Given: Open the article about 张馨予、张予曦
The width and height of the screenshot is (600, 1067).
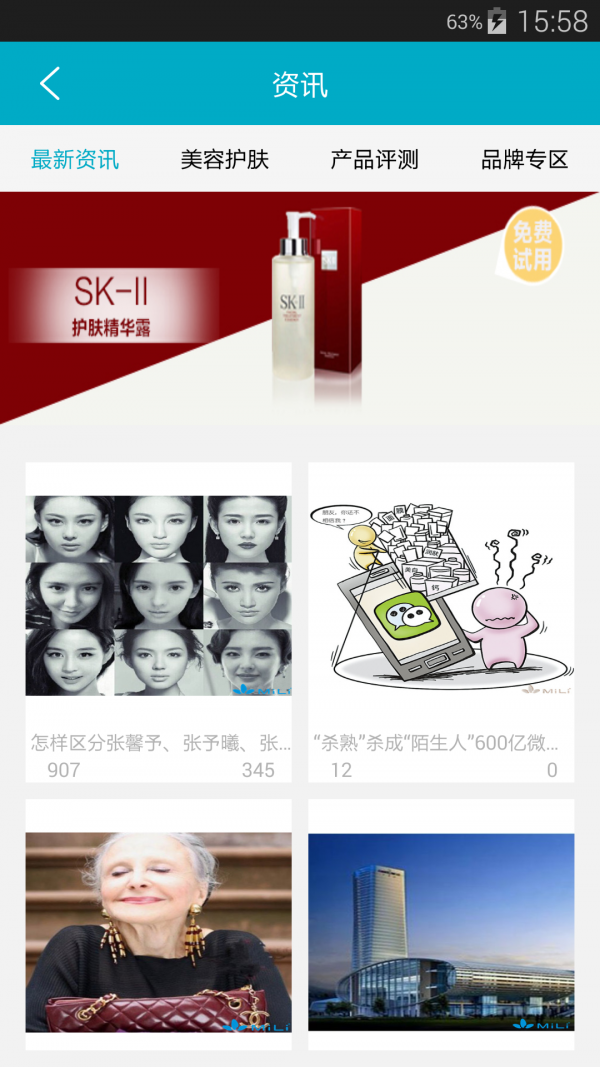Looking at the screenshot, I should coord(158,620).
